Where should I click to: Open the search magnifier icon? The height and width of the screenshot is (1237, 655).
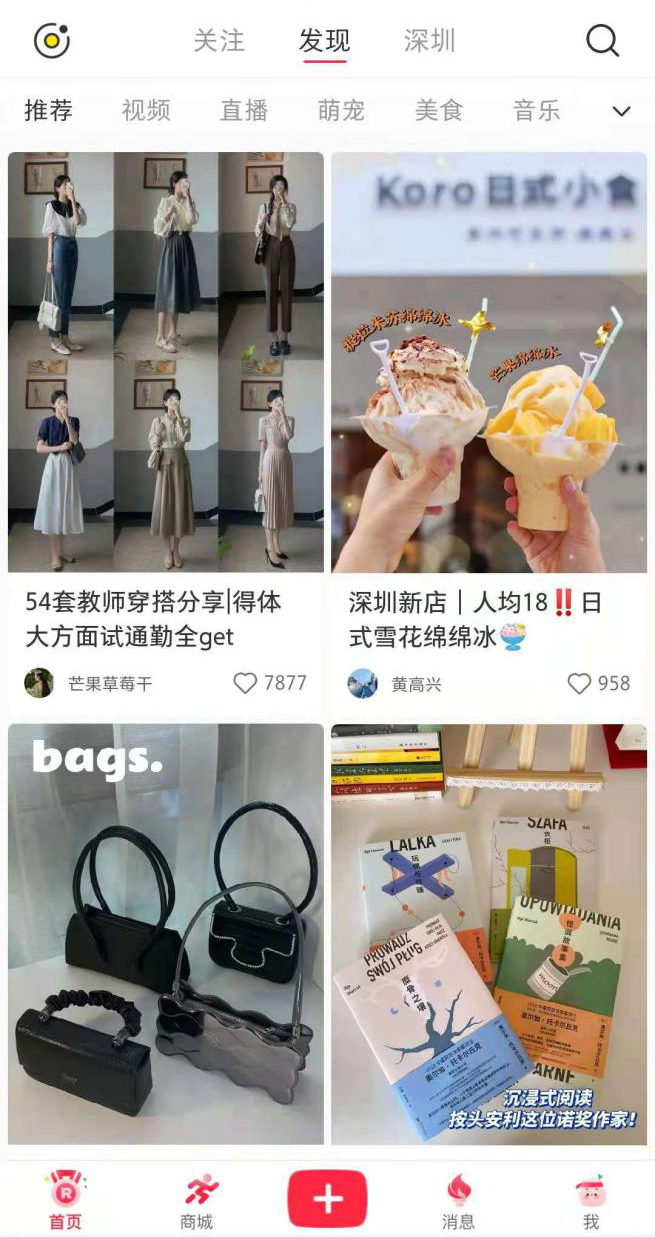[602, 41]
